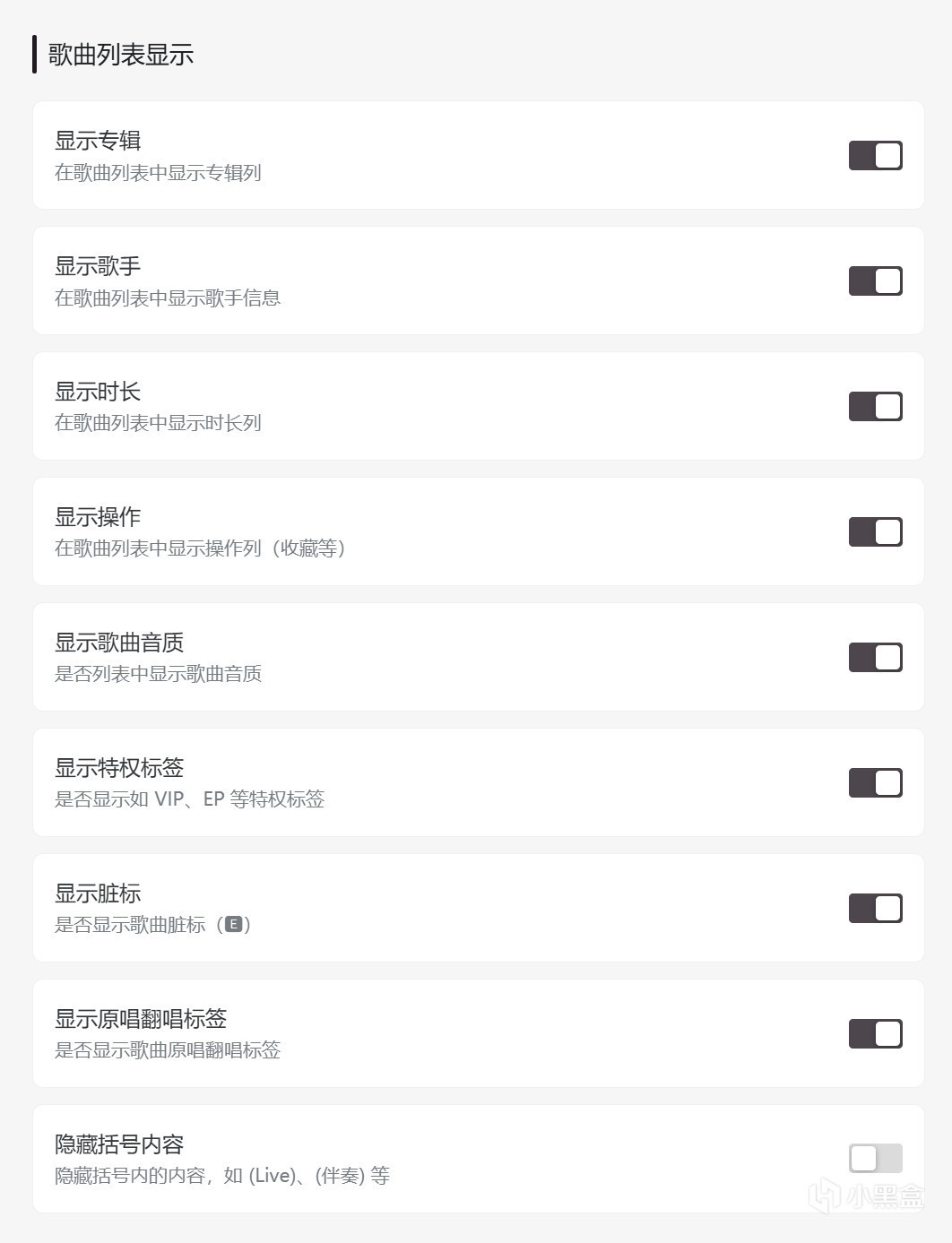Screen dimensions: 952x1243
Task: Turn off 显示特权标签
Action: 875,783
